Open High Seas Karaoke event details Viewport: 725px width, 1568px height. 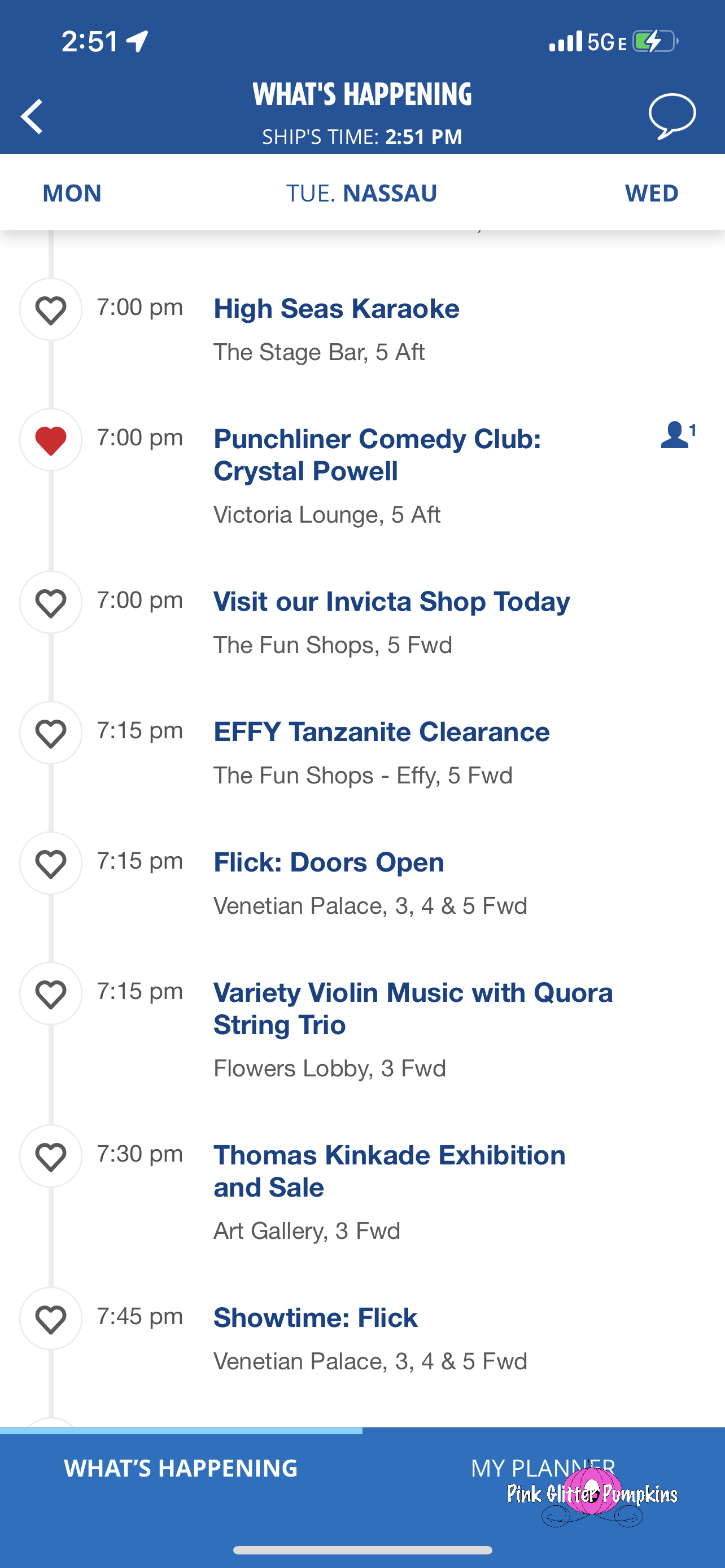coord(336,309)
